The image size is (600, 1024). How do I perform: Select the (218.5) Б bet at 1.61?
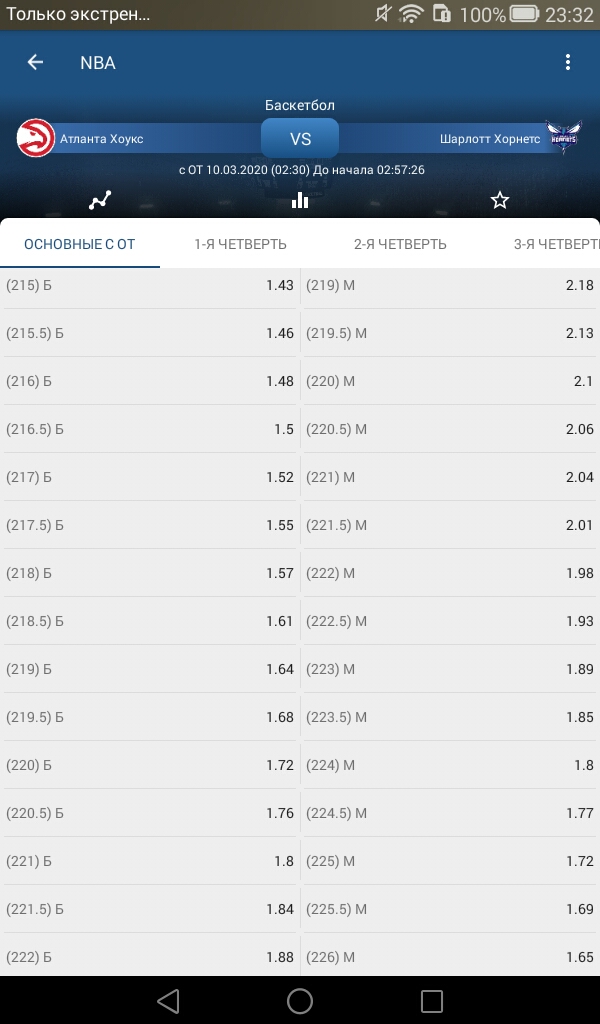[x=150, y=621]
